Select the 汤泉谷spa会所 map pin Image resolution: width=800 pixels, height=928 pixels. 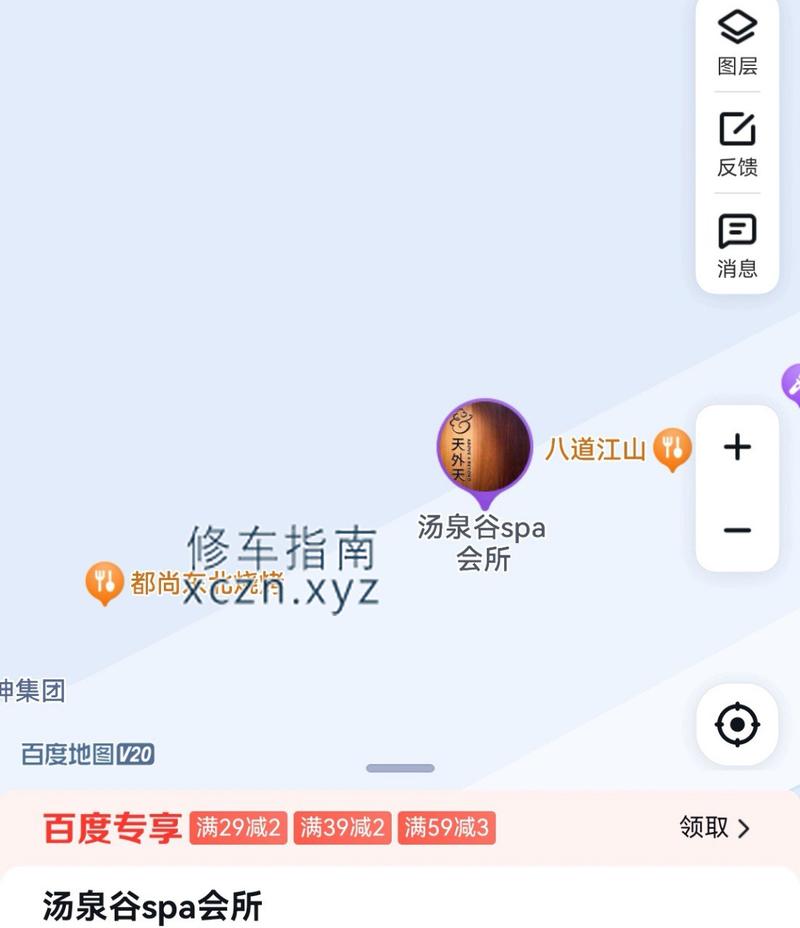(484, 450)
